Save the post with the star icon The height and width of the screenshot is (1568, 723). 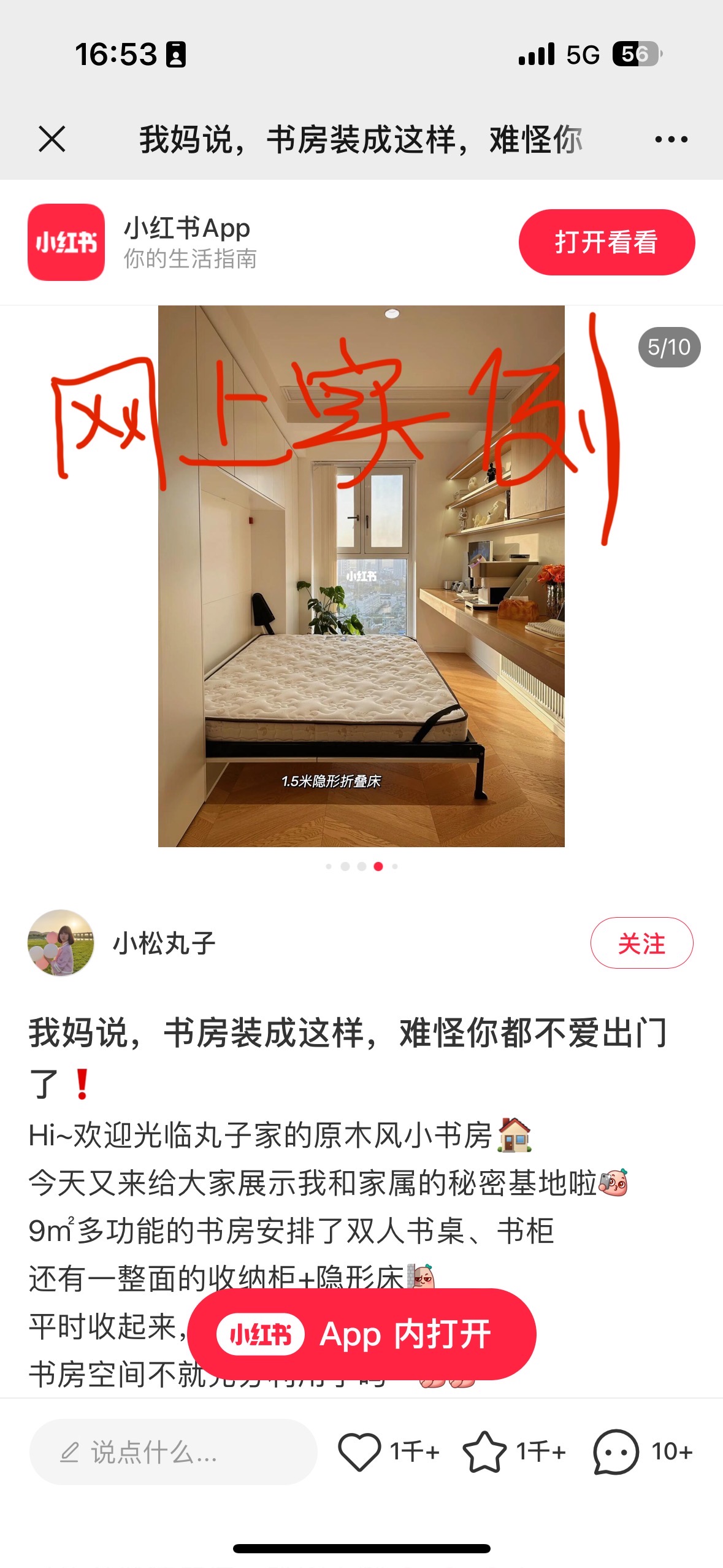pyautogui.click(x=484, y=1451)
